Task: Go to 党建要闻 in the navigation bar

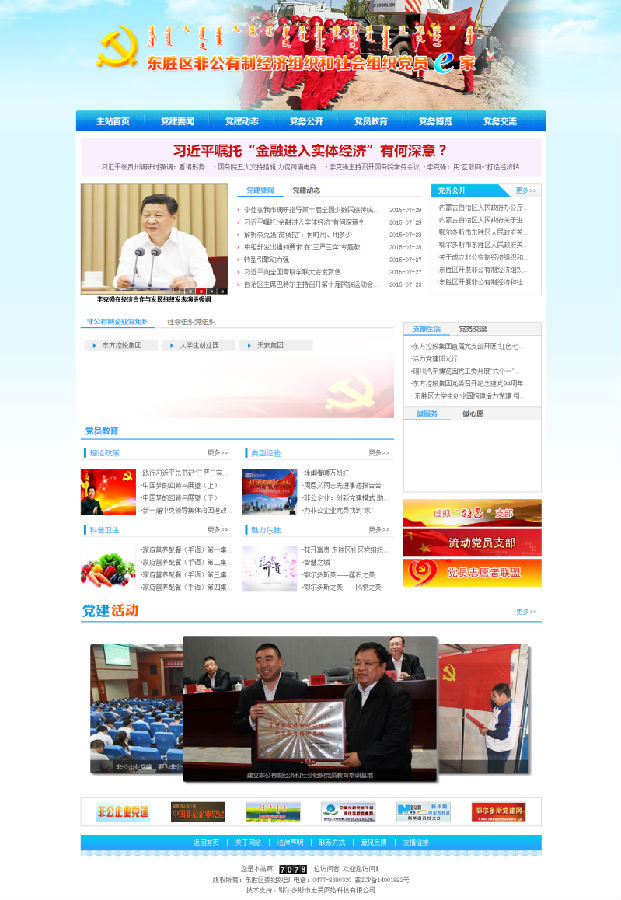Action: click(x=177, y=121)
